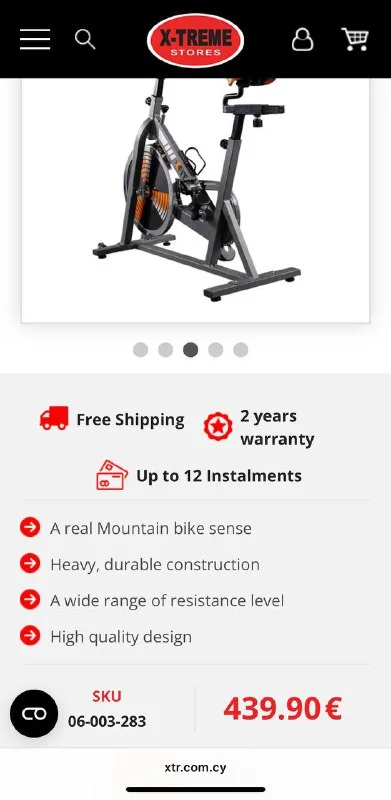Go to the fifth image dot

pyautogui.click(x=240, y=349)
